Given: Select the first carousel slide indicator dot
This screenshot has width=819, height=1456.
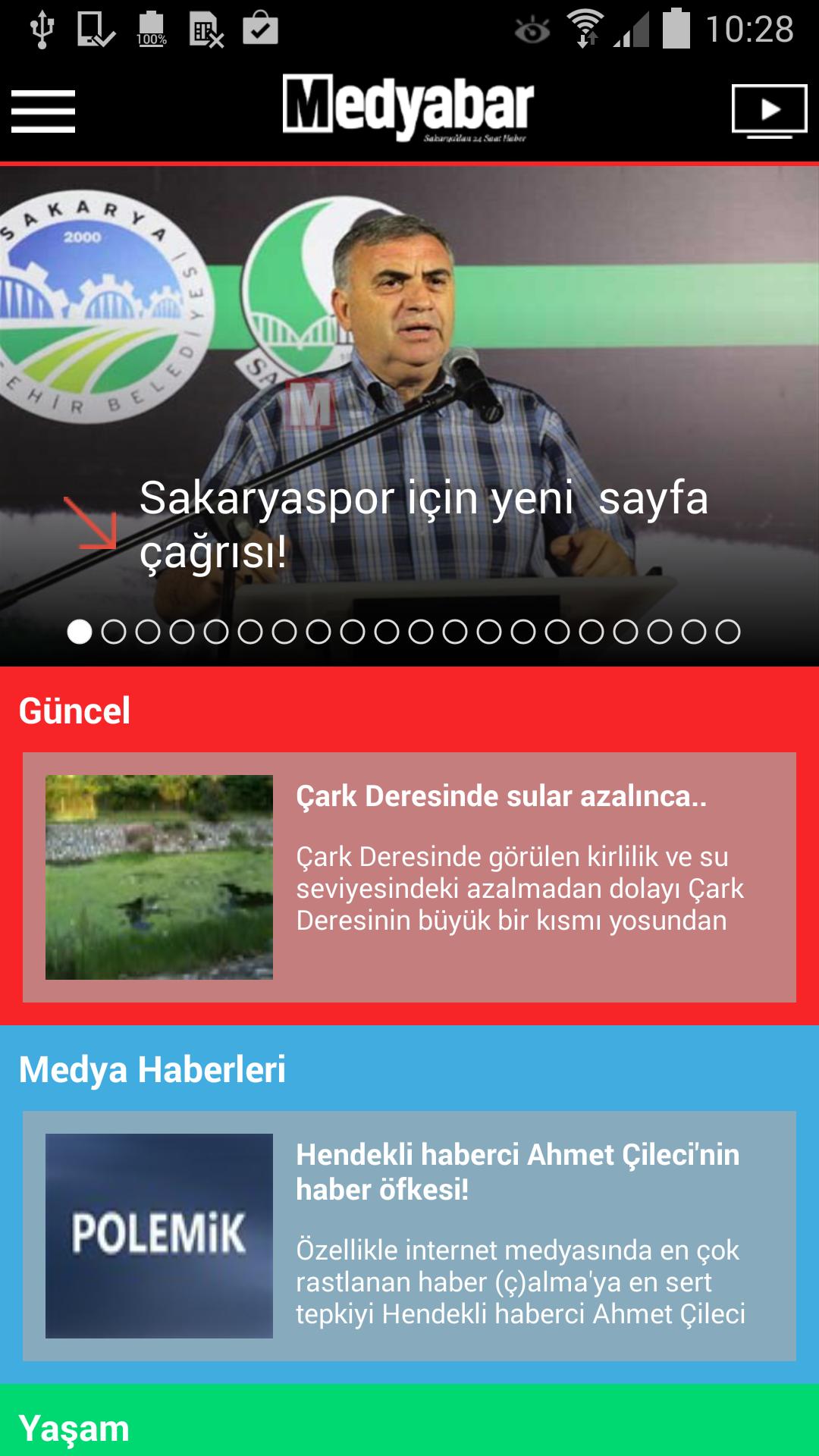Looking at the screenshot, I should [x=79, y=629].
